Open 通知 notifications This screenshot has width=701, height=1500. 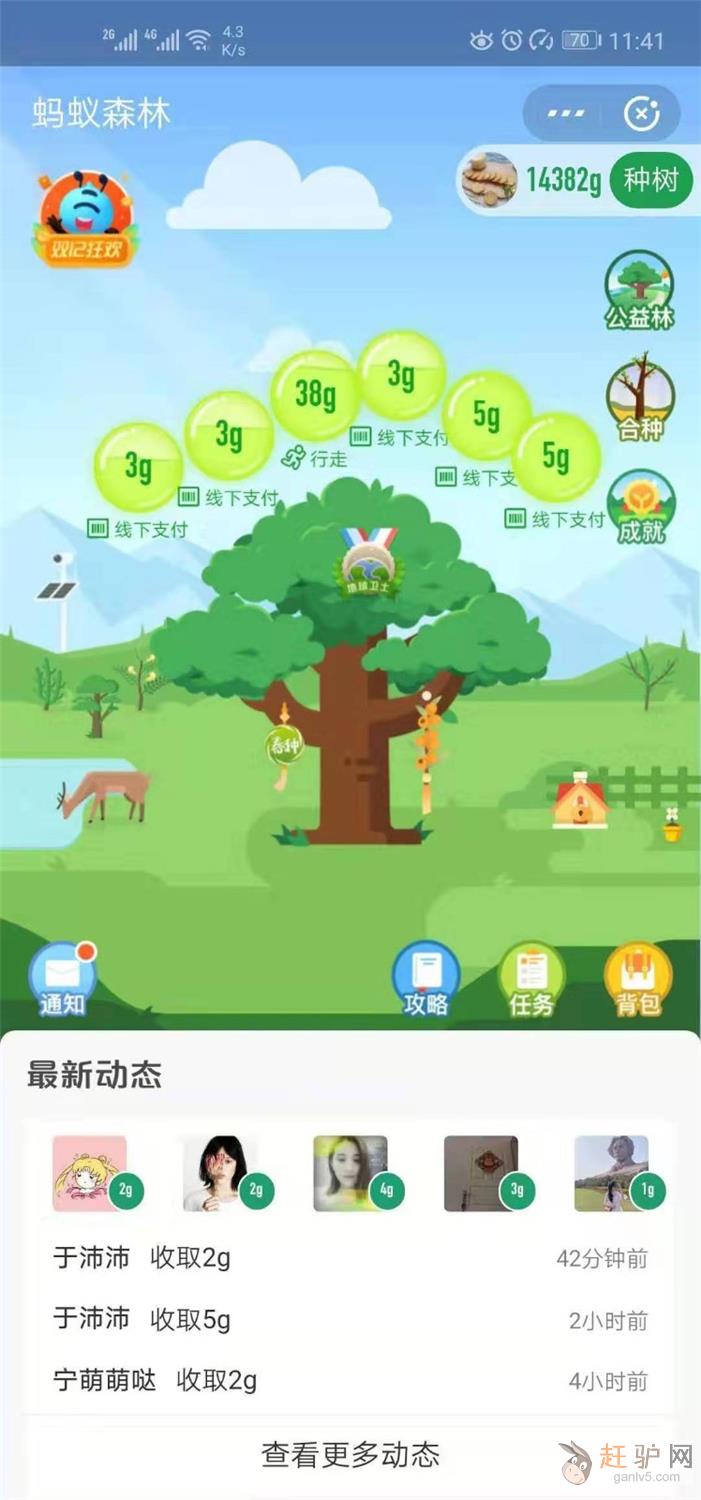62,979
